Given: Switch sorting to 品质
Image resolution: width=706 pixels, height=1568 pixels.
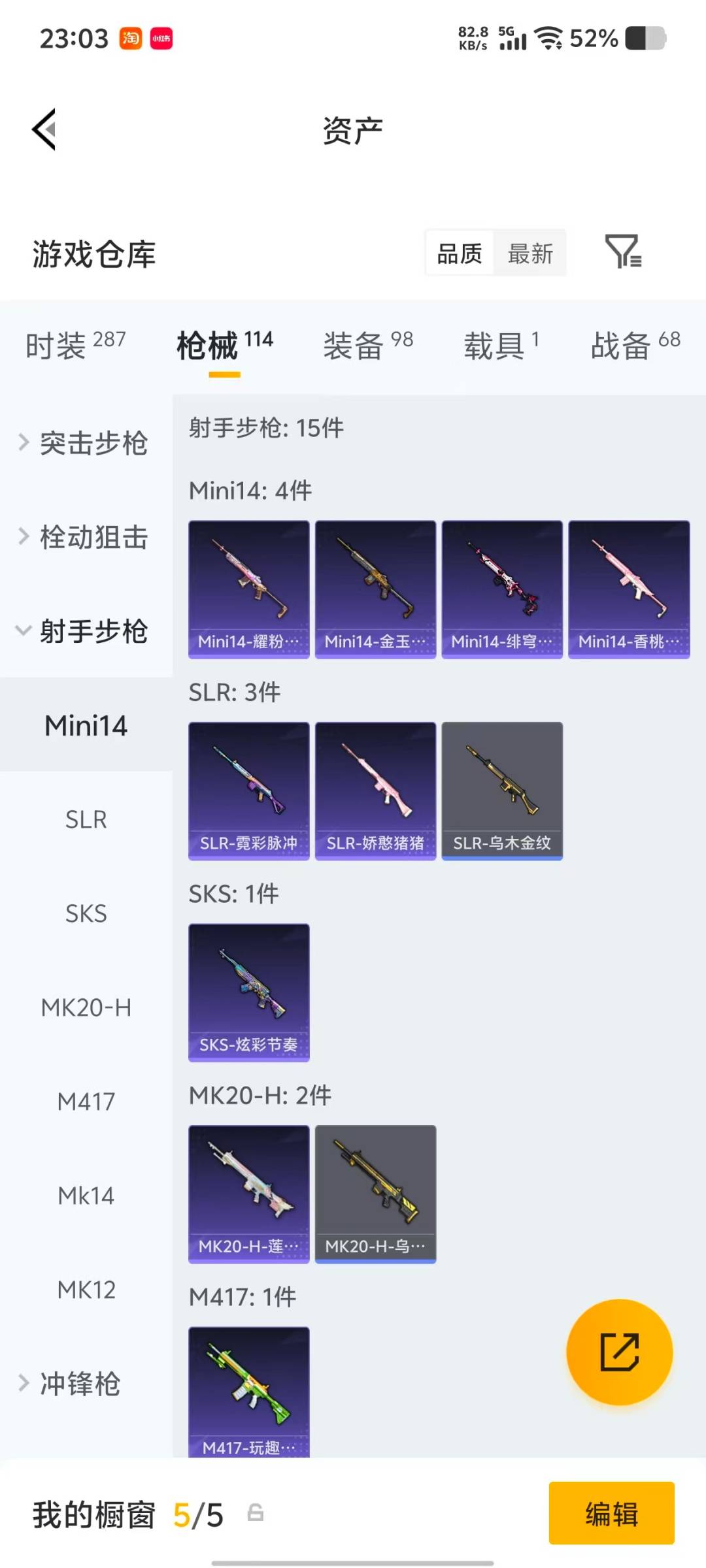Looking at the screenshot, I should click(x=460, y=253).
